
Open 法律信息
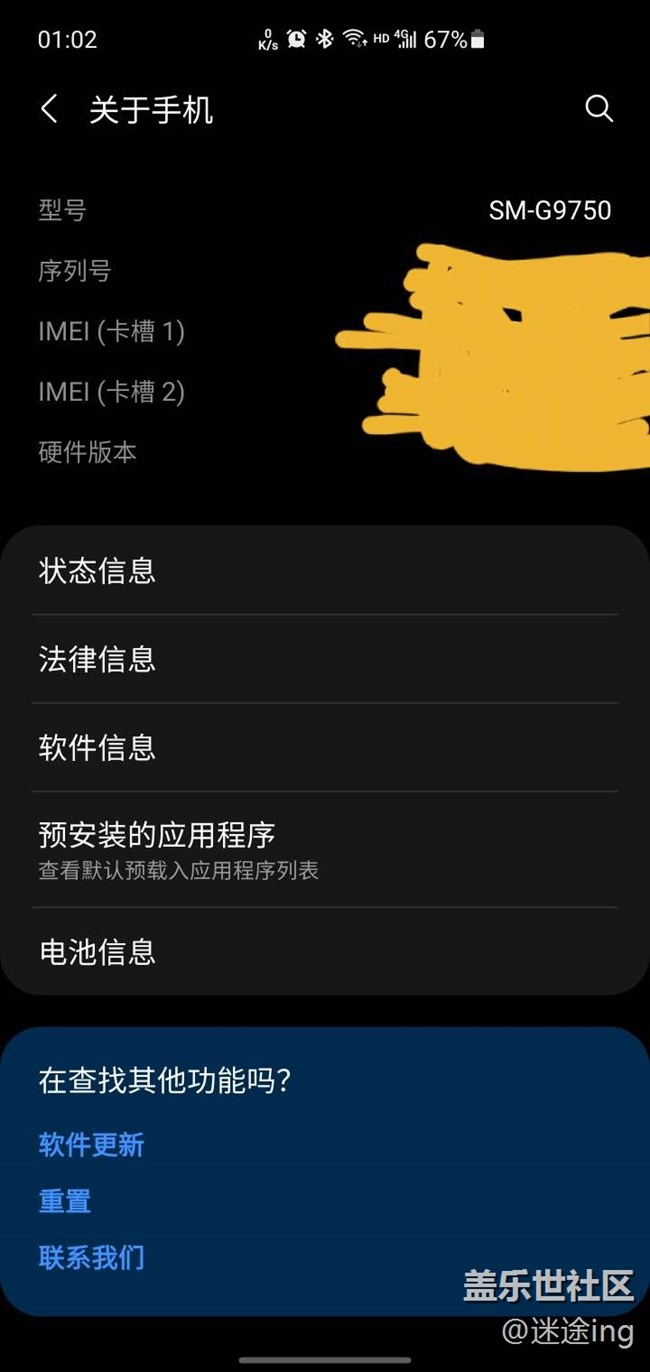325,659
